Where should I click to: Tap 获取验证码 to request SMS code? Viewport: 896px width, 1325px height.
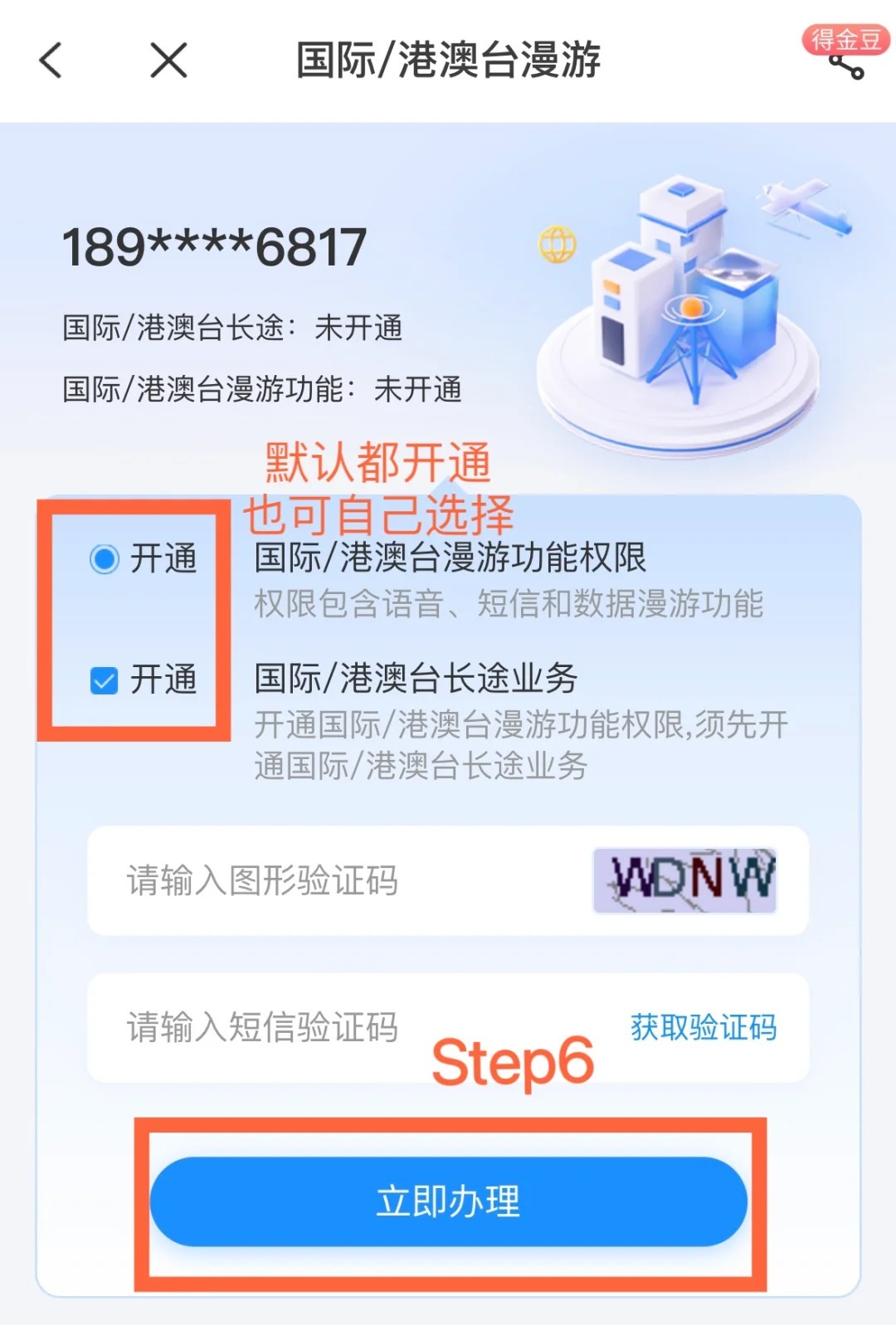[704, 1028]
